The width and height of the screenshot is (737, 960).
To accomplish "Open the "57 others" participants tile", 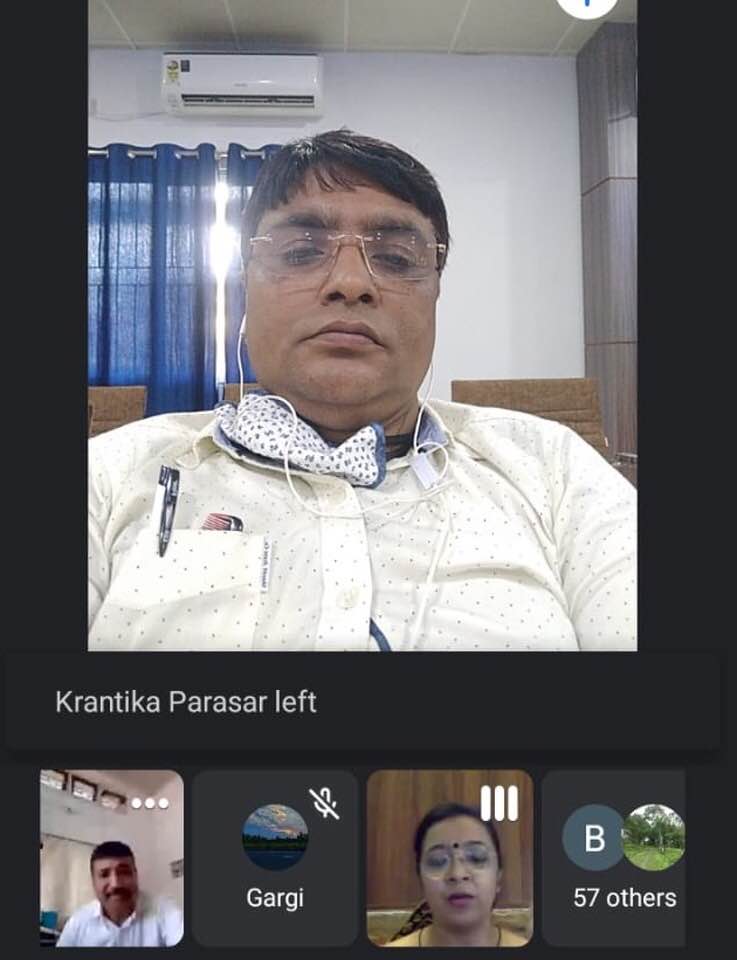I will [614, 857].
